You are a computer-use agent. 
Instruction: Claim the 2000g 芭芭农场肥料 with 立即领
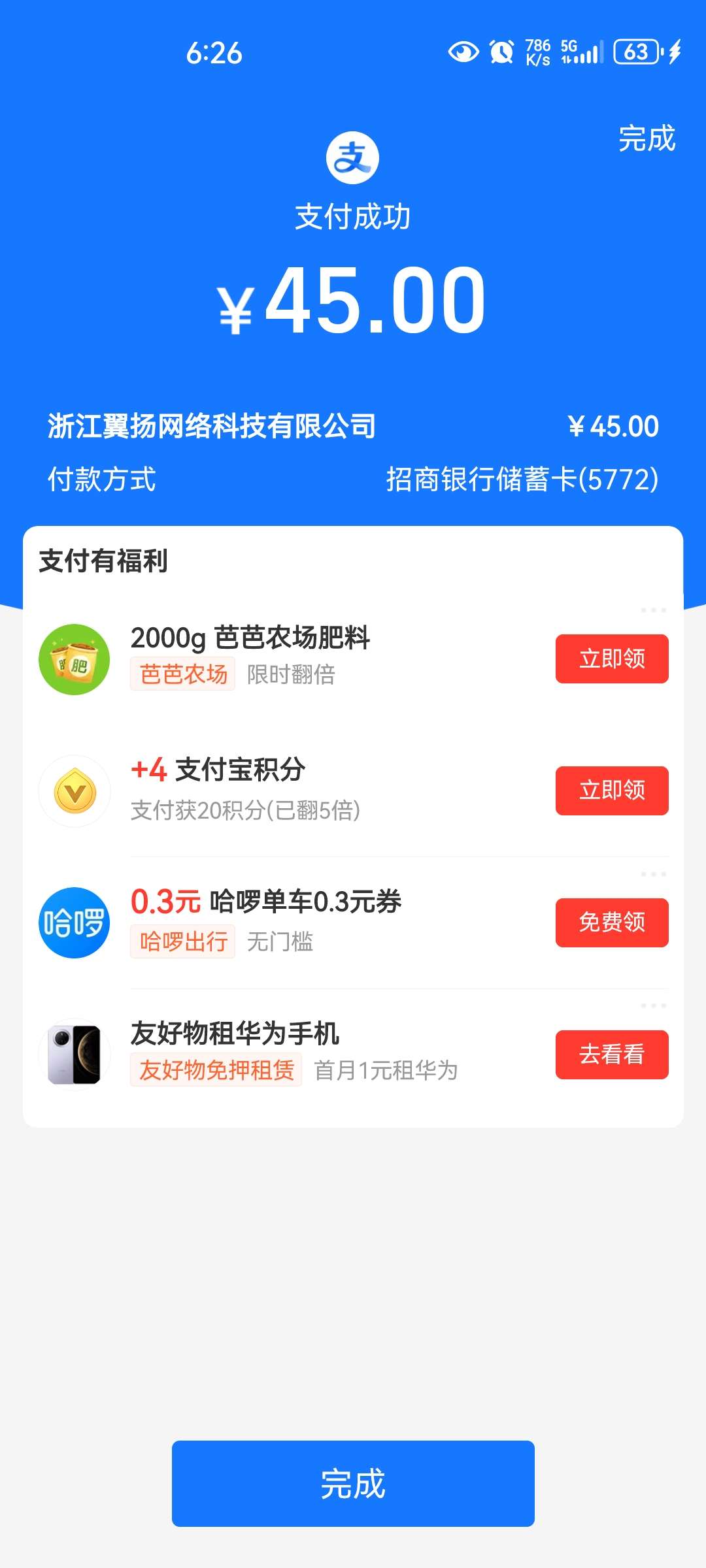612,659
